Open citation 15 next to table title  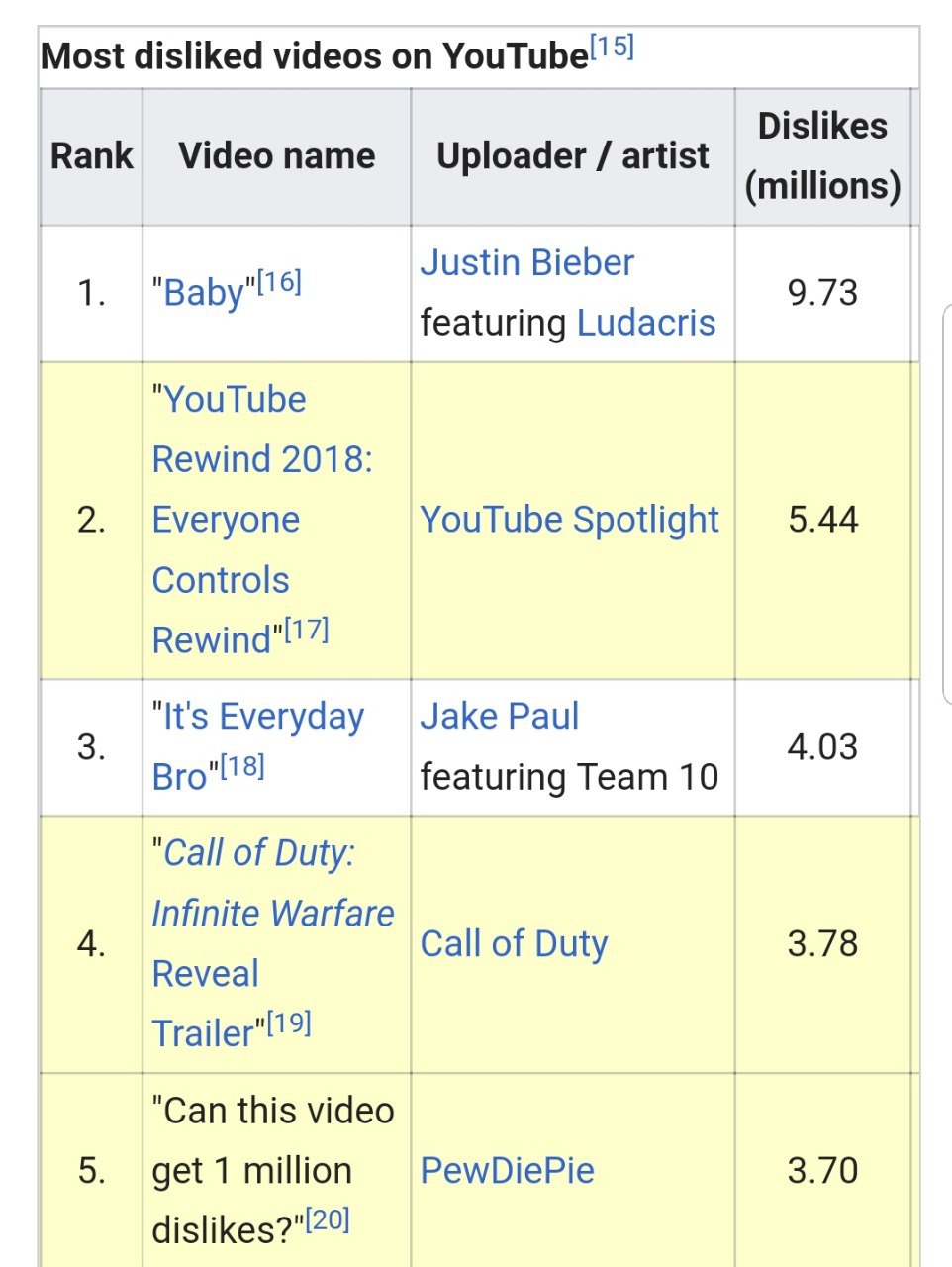[x=612, y=47]
